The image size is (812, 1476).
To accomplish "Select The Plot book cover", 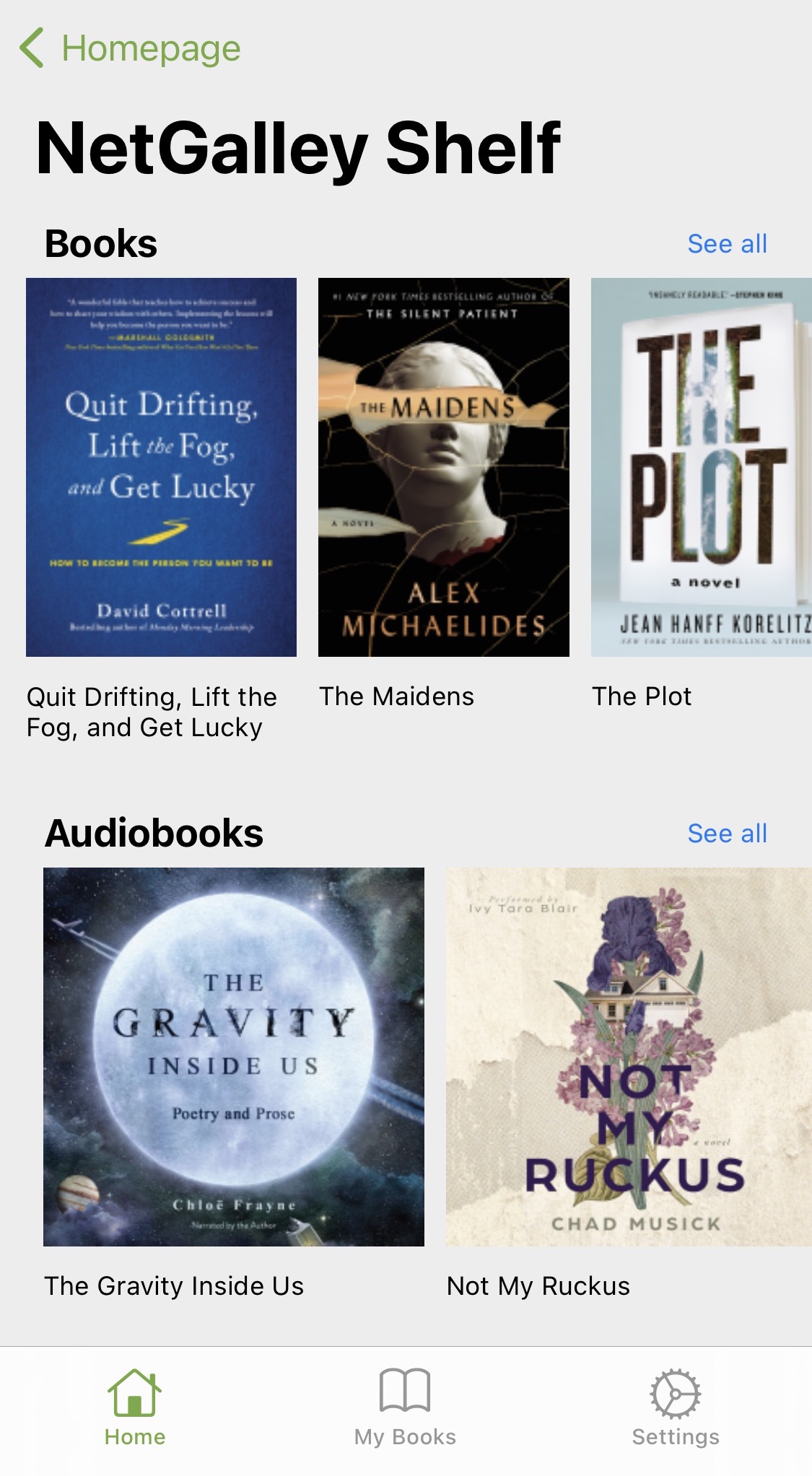I will 701,467.
